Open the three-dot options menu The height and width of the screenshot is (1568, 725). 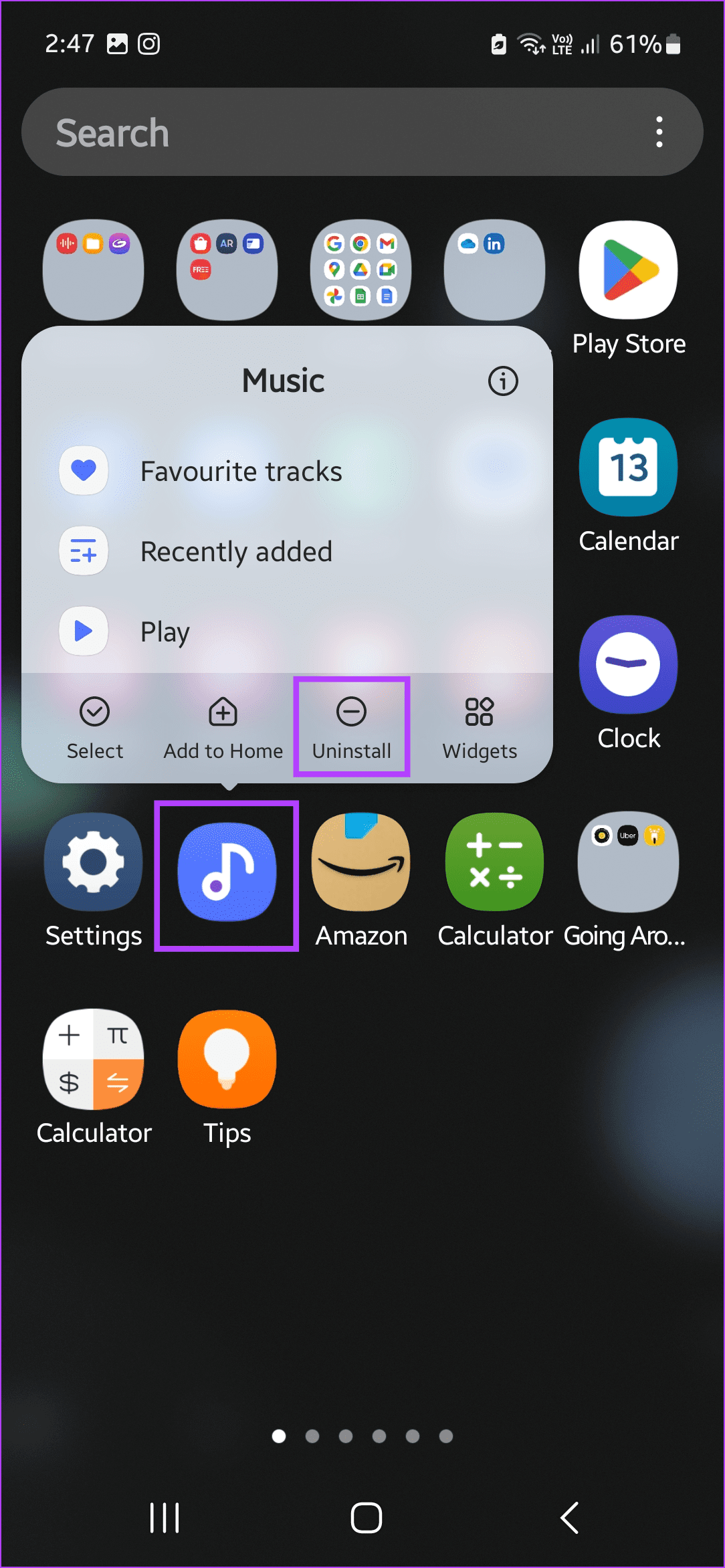coord(659,132)
